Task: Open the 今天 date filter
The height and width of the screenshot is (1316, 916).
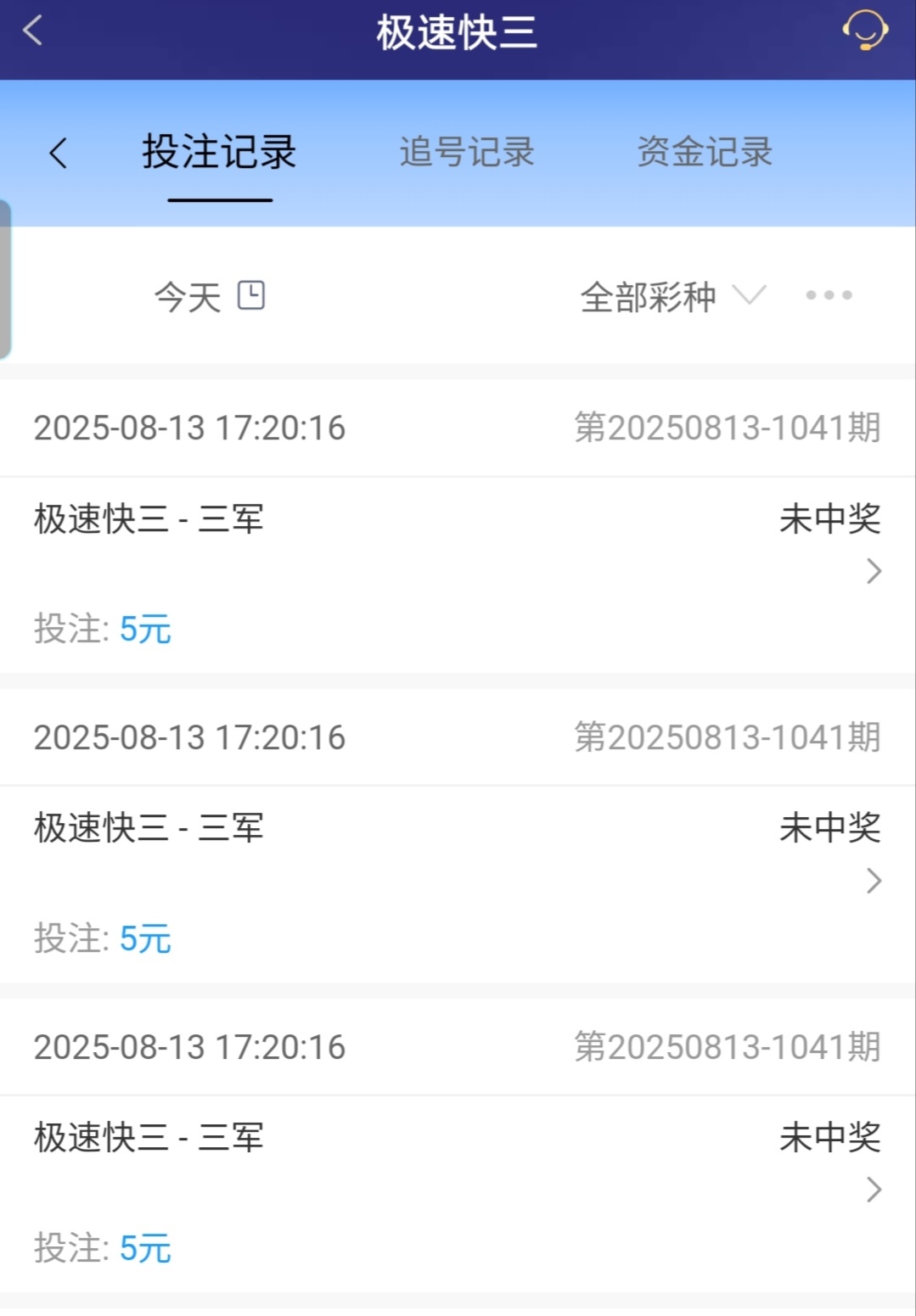Action: pyautogui.click(x=209, y=296)
